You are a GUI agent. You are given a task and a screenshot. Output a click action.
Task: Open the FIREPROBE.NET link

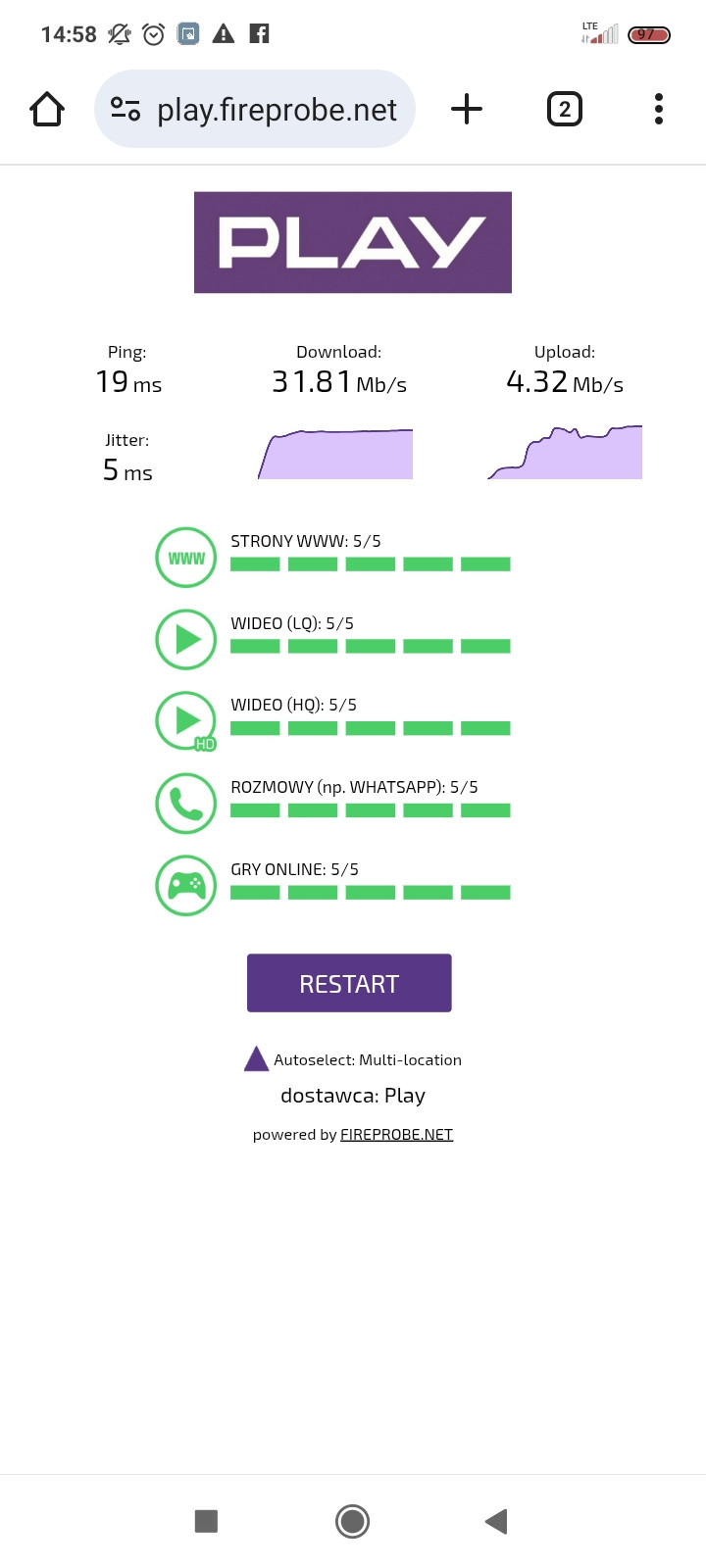point(396,1135)
